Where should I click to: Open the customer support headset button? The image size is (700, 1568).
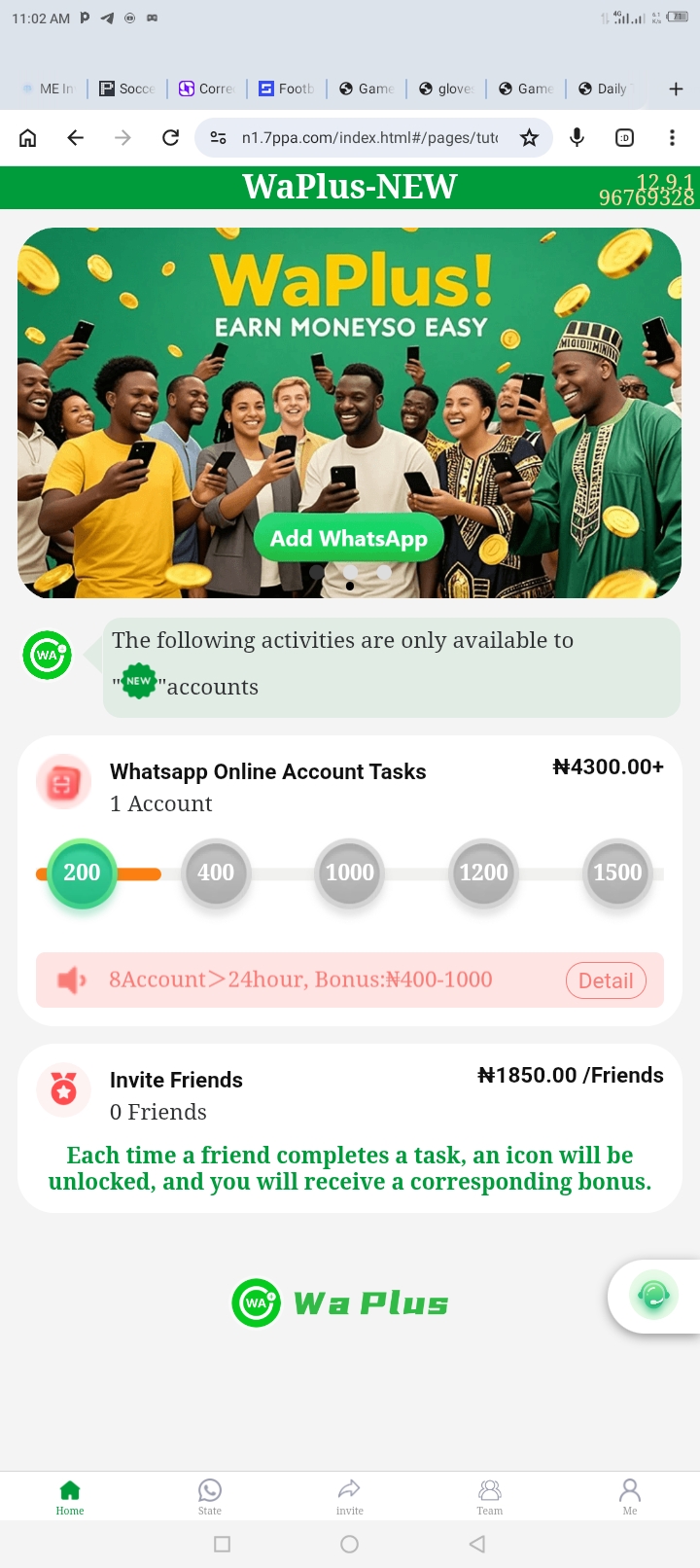[x=653, y=1296]
